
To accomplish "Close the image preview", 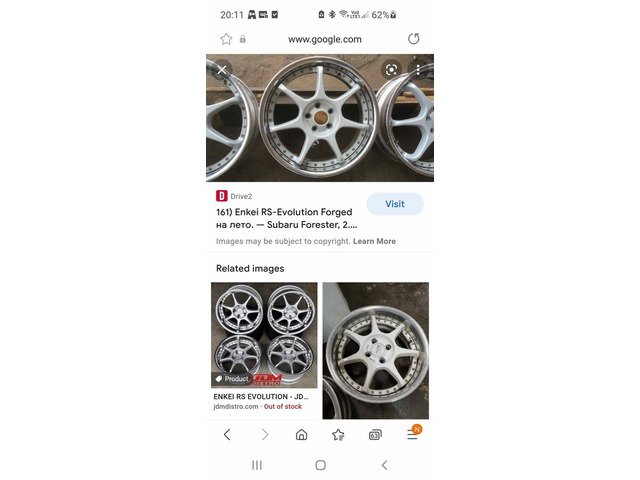I will click(x=222, y=70).
